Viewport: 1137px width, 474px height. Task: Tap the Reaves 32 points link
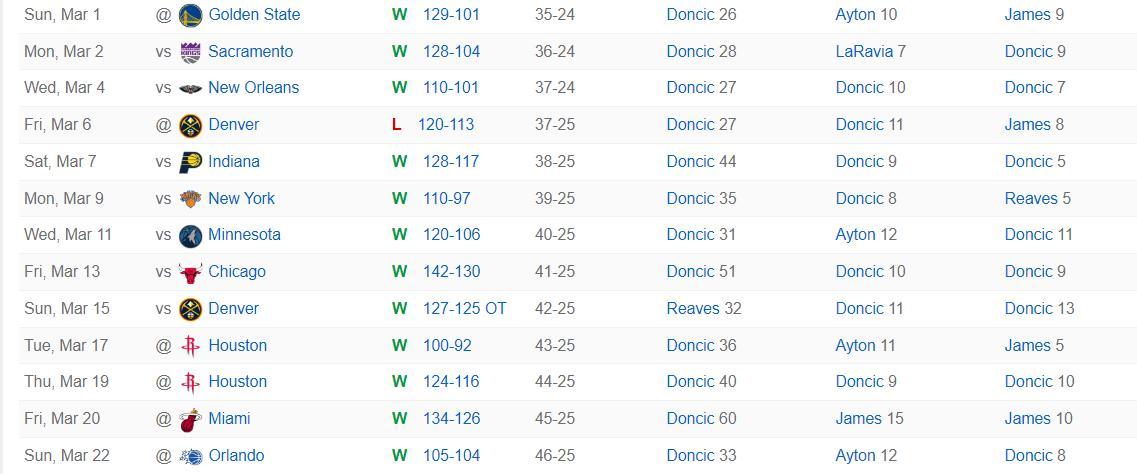pyautogui.click(x=703, y=309)
